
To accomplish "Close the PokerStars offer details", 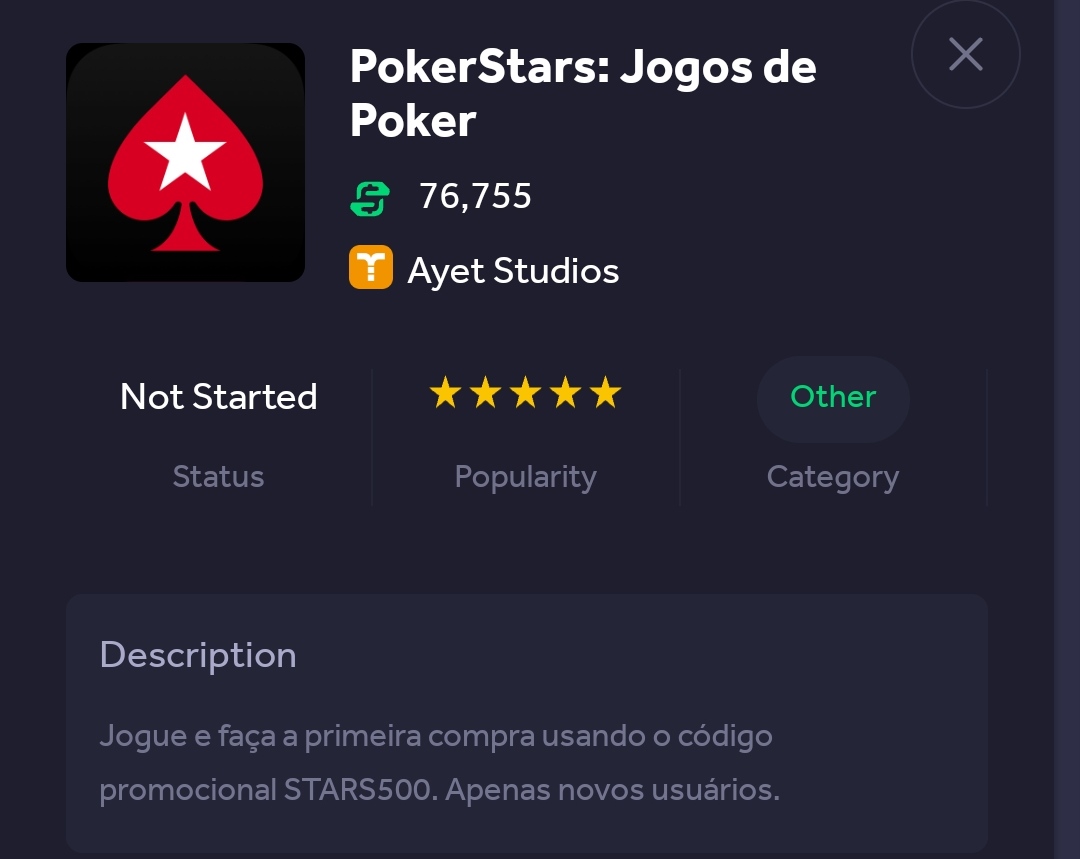I will click(965, 54).
